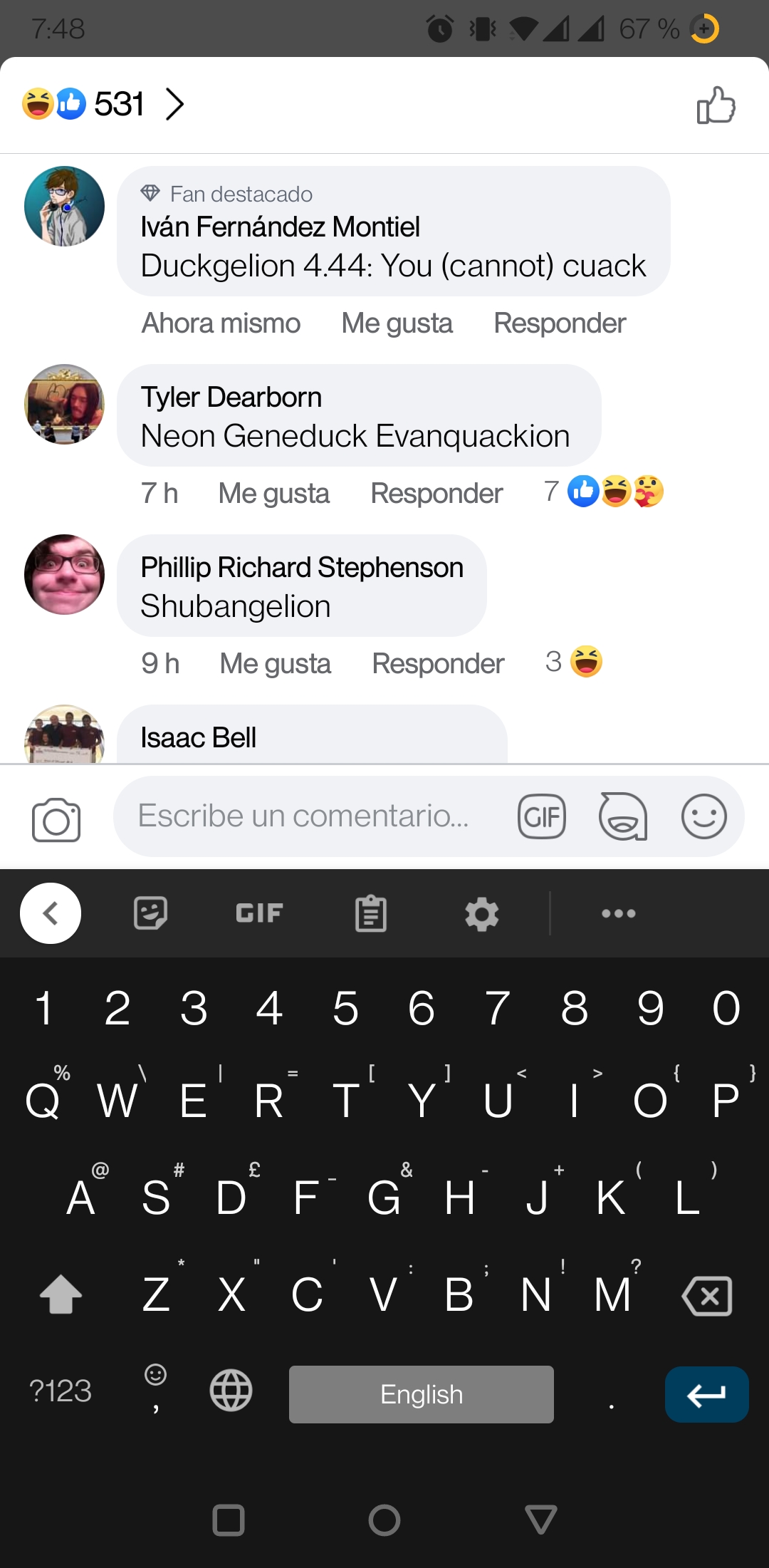
Task: Open GIF picker in the comment box
Action: point(542,816)
